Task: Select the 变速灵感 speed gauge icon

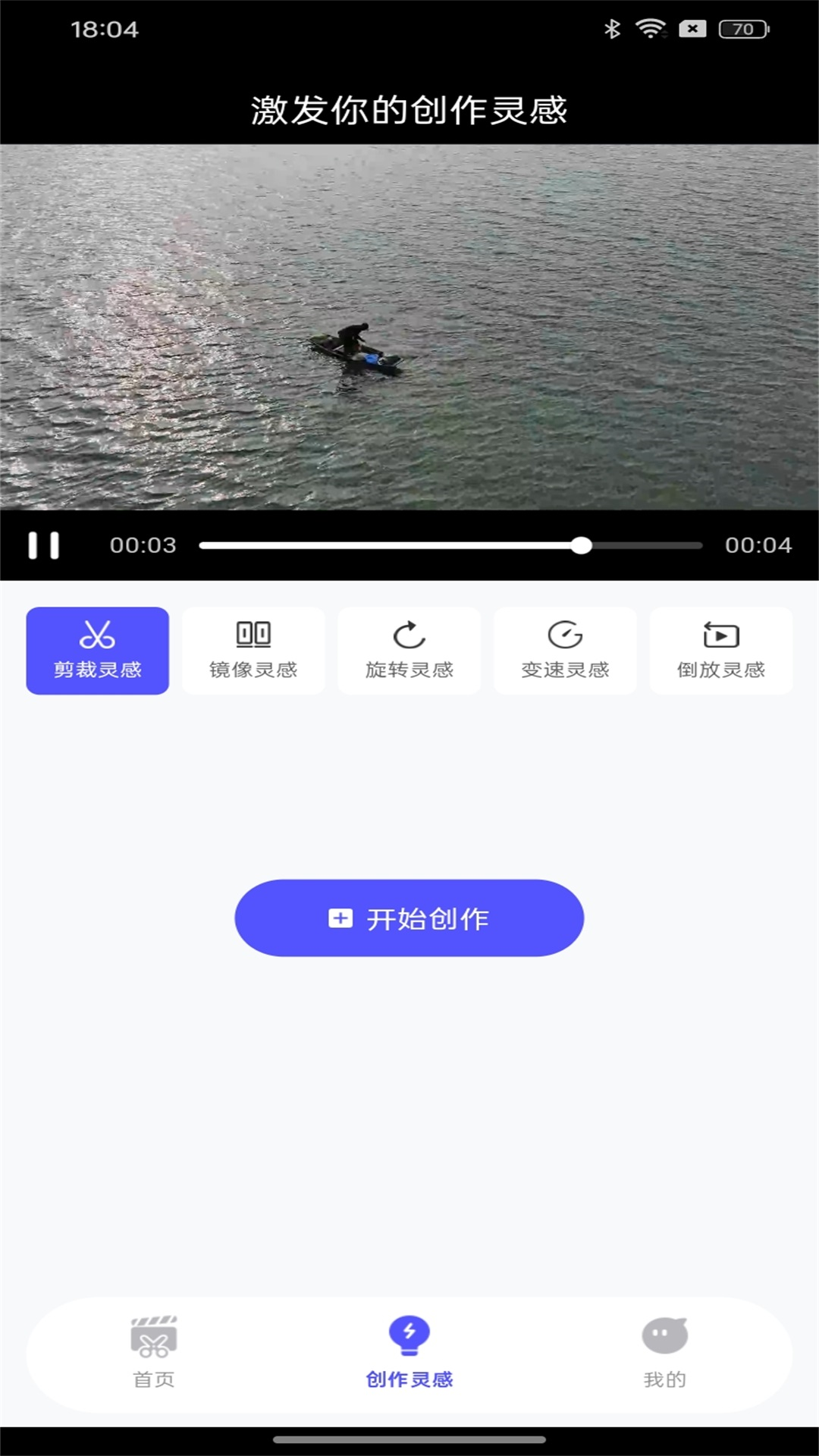Action: click(x=566, y=634)
